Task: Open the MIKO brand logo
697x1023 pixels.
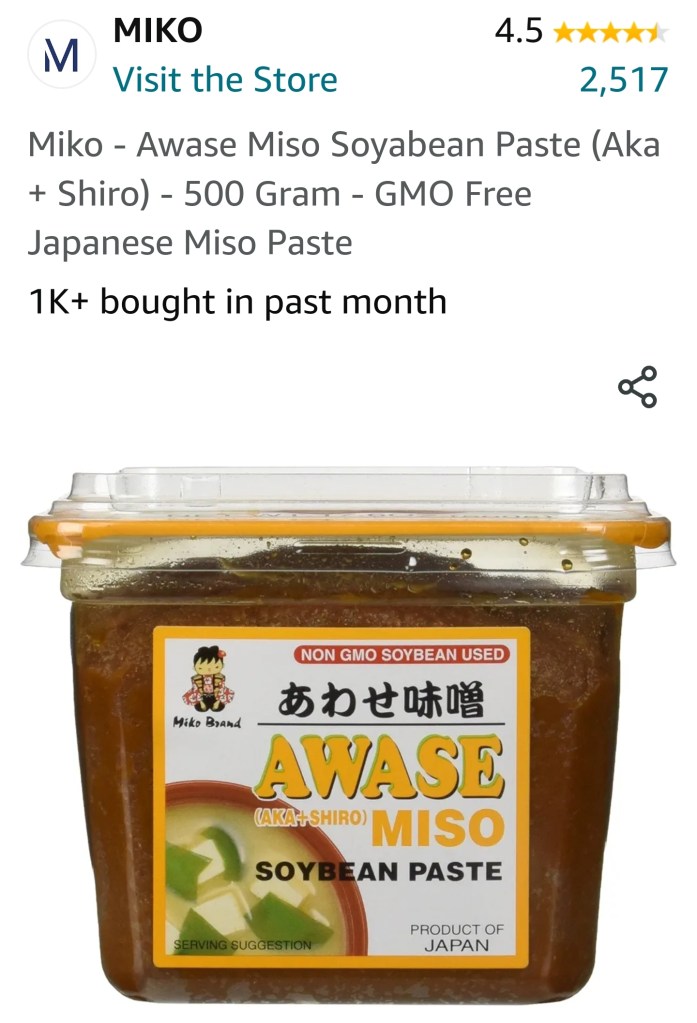Action: pyautogui.click(x=61, y=58)
